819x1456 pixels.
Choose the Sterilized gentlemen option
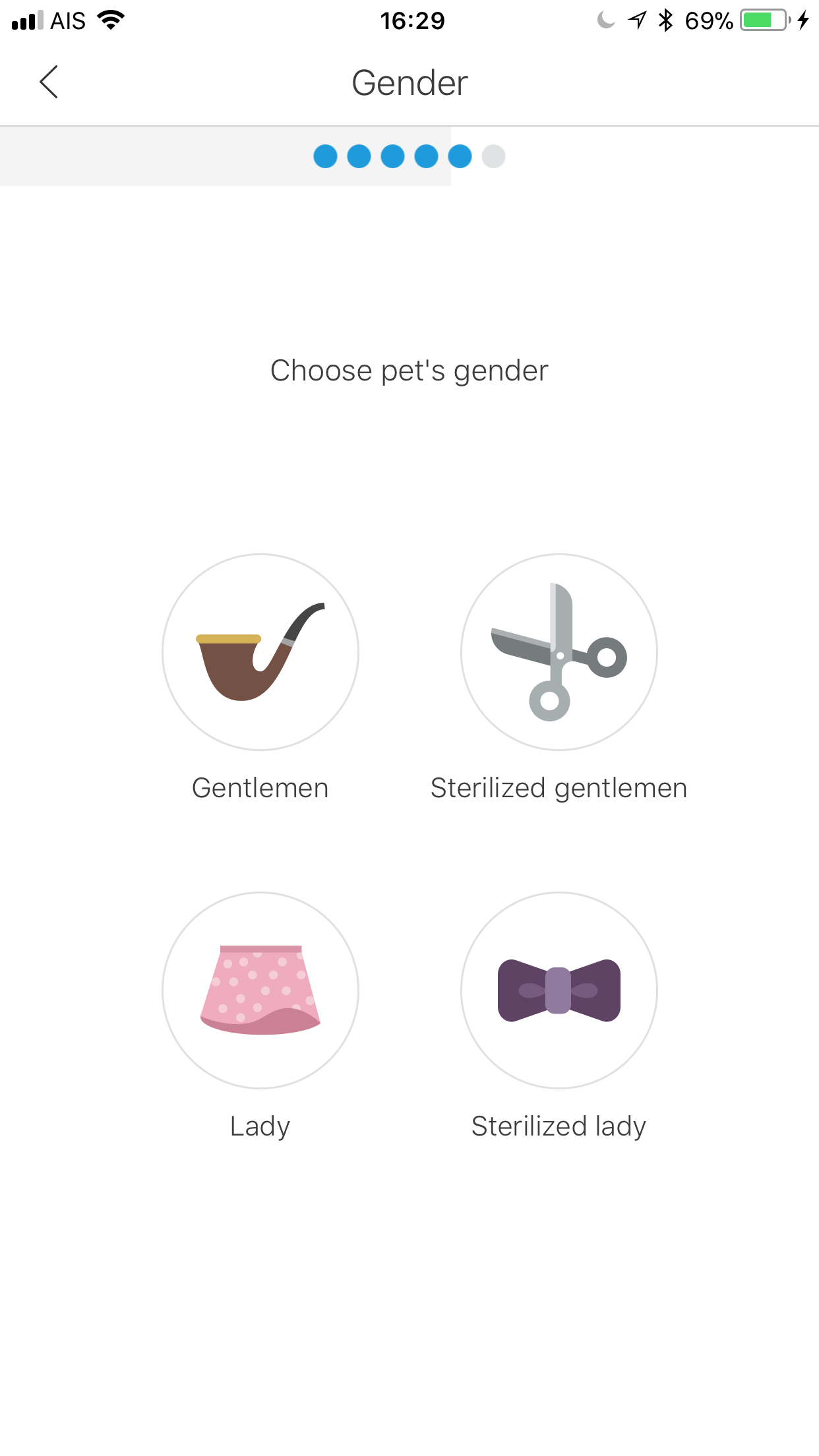click(x=559, y=652)
